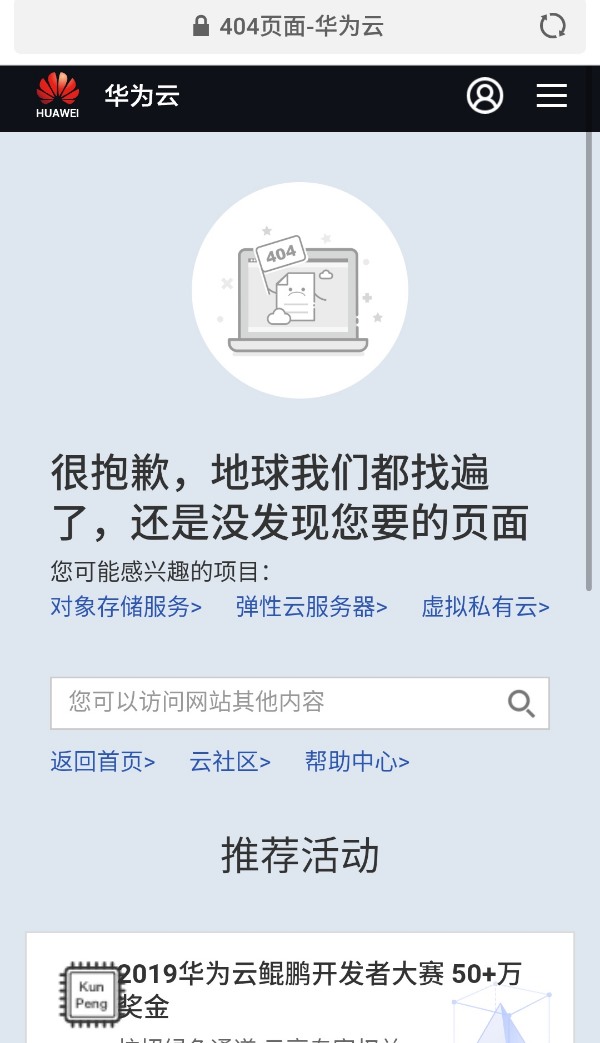Visit the 云社区 link
Viewport: 600px width, 1043px height.
[230, 762]
